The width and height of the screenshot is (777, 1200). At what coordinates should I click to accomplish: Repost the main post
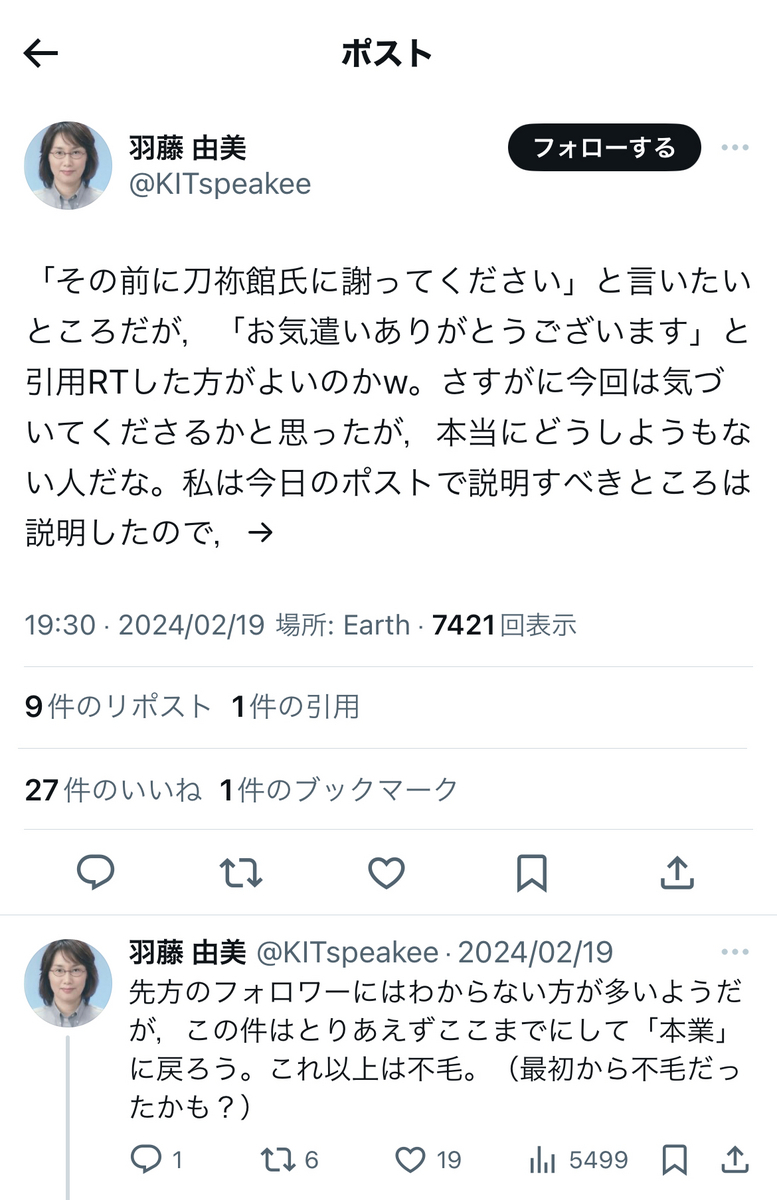pyautogui.click(x=241, y=873)
